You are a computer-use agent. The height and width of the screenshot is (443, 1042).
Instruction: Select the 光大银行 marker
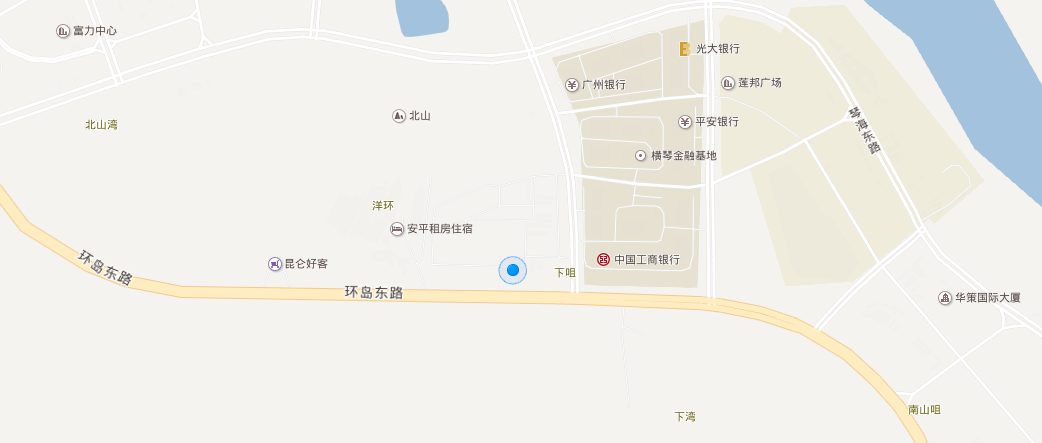point(684,48)
